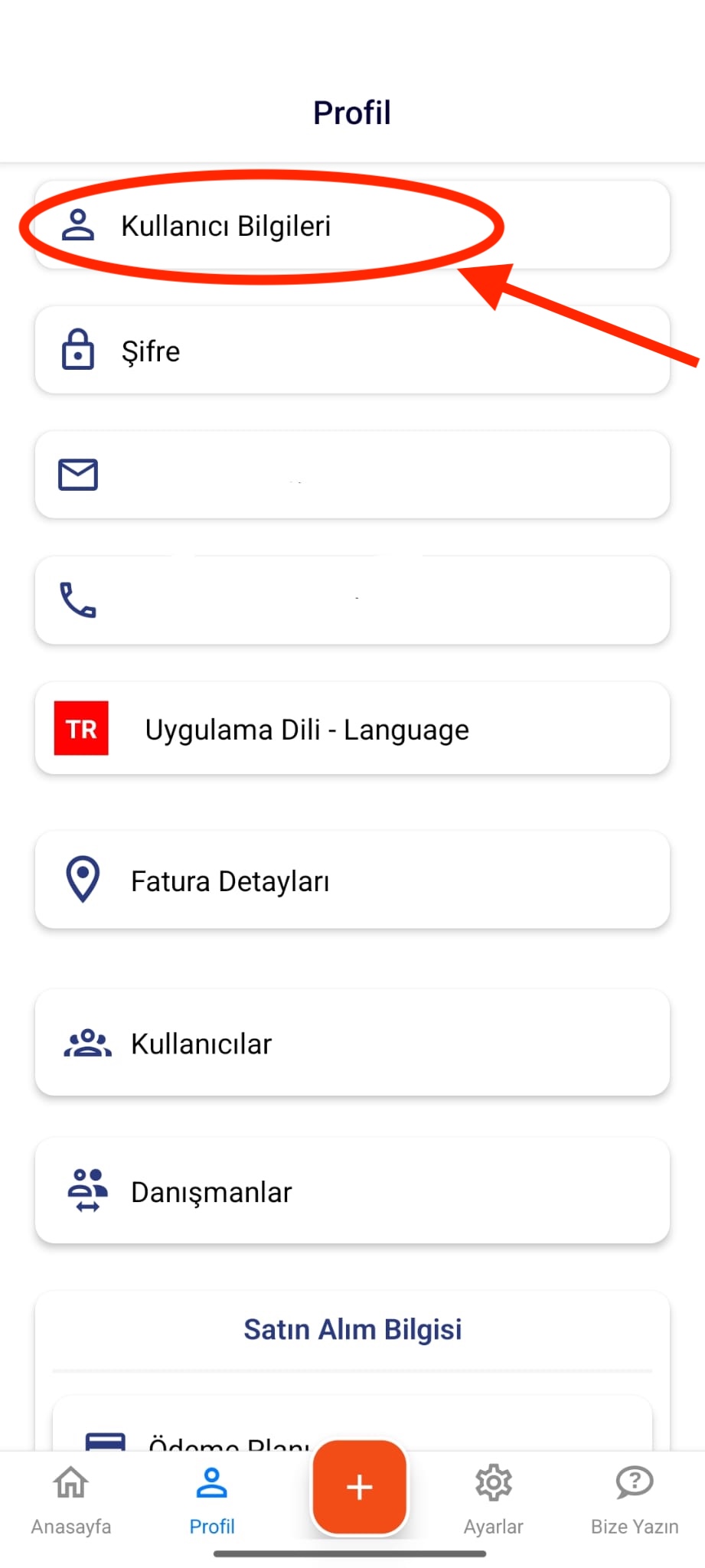Go to the Anasayfa tab
The image size is (705, 1568).
71,1499
